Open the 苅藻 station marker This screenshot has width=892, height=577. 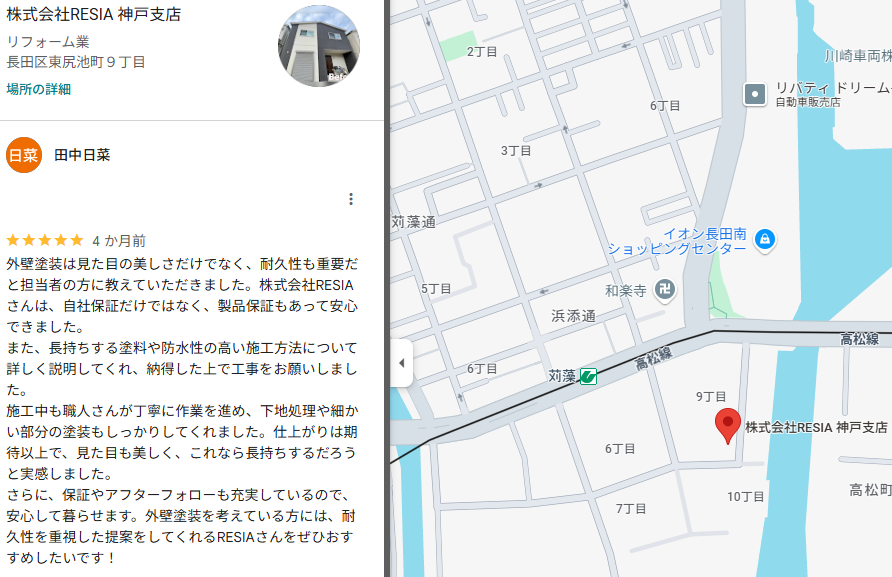click(x=588, y=377)
